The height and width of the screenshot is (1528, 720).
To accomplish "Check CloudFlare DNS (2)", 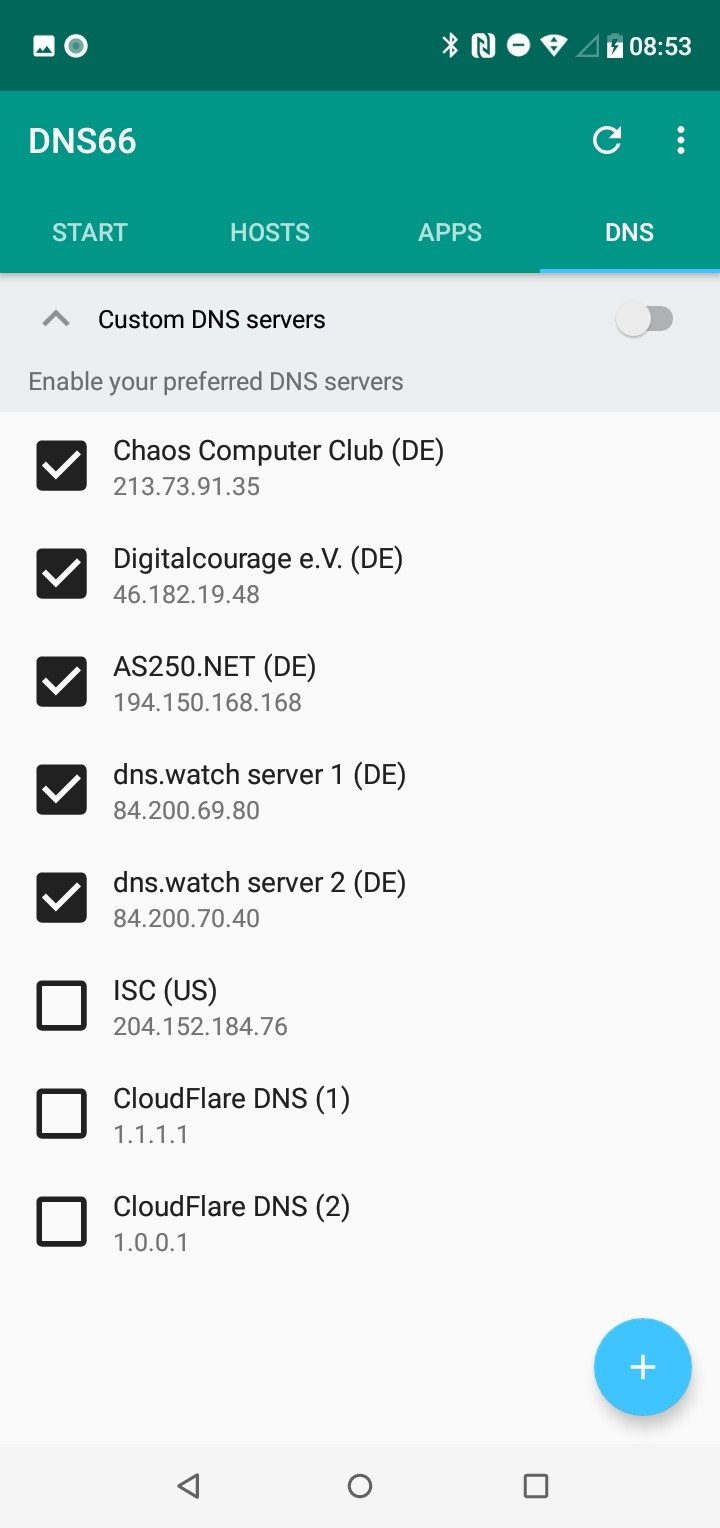I will (x=62, y=1222).
